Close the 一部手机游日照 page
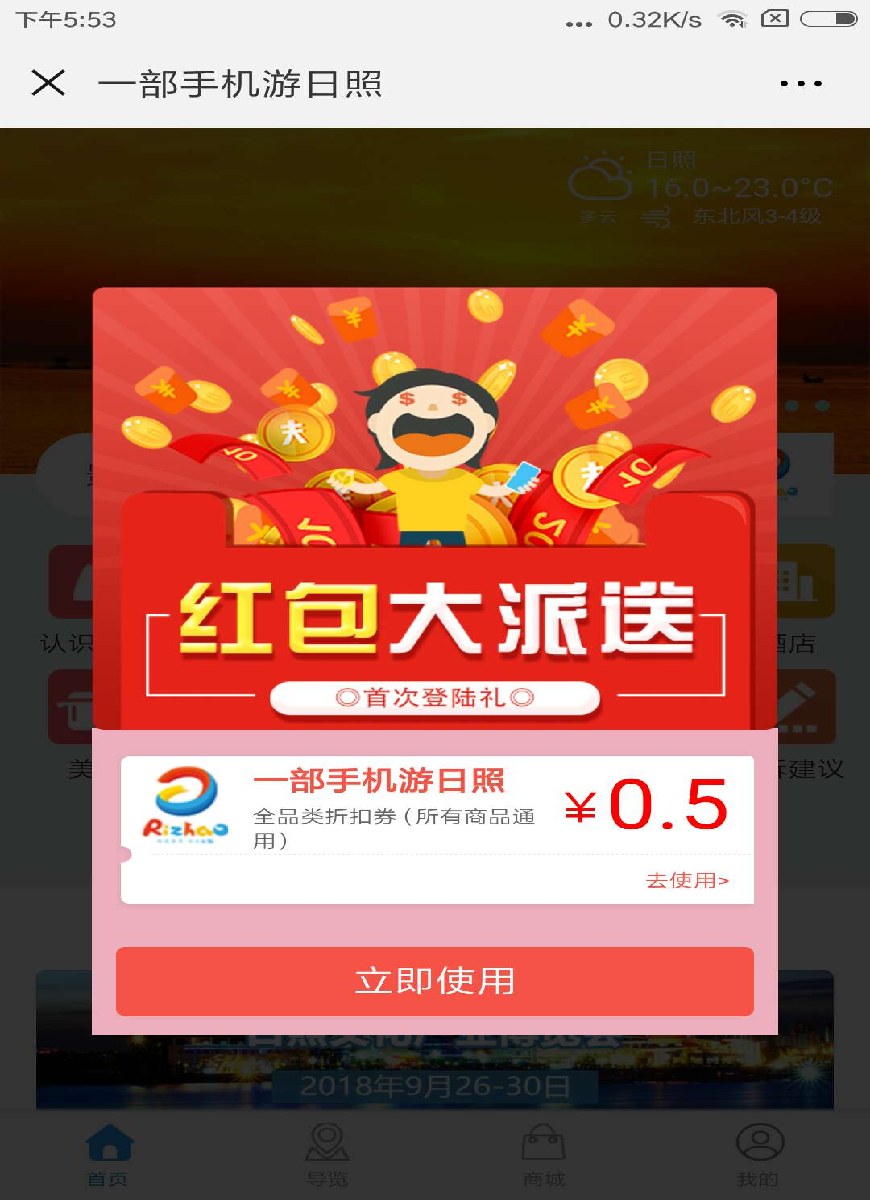Viewport: 870px width, 1200px height. (x=48, y=83)
